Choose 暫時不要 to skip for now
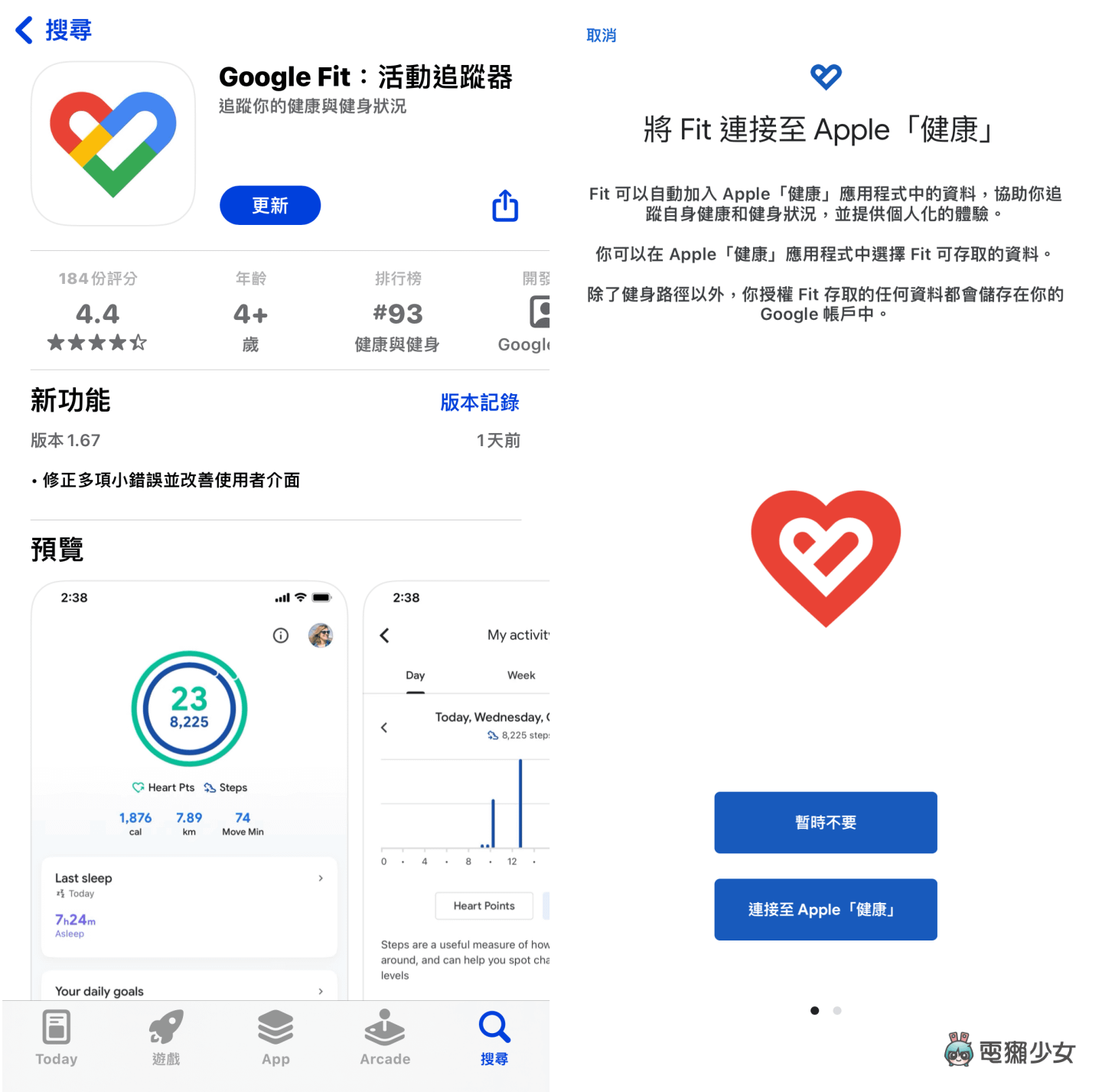 [x=825, y=822]
